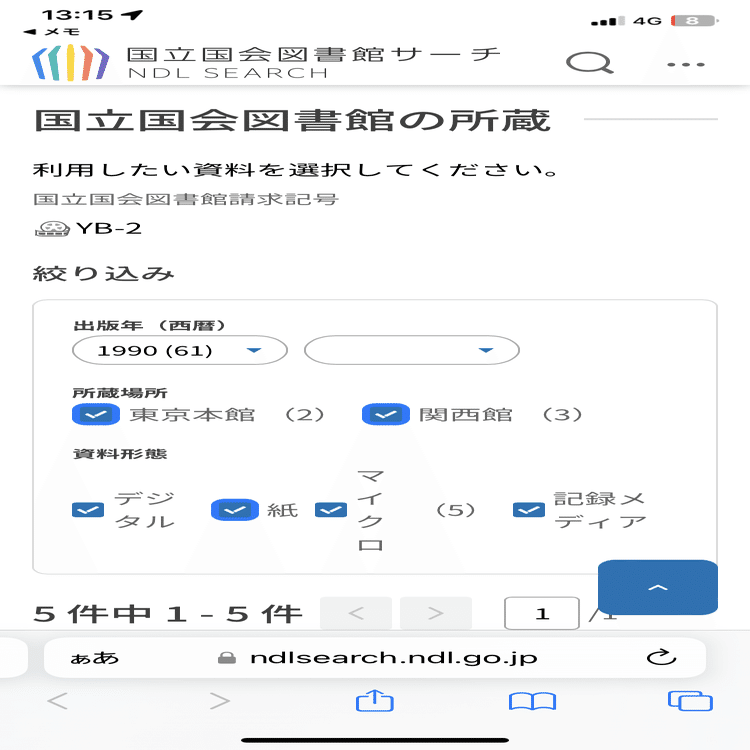The width and height of the screenshot is (750, 750).
Task: Open the empty end-year dropdown
Action: pos(411,350)
